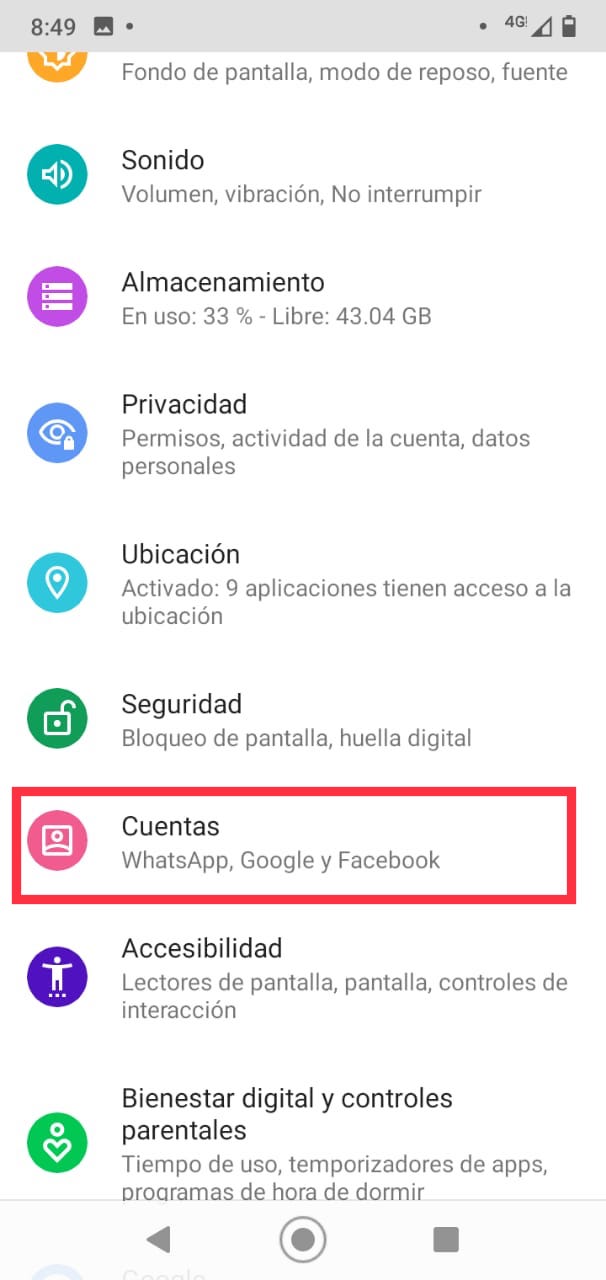Image resolution: width=606 pixels, height=1280 pixels.
Task: Open the partially visible Fondo de pantalla row
Action: pos(300,70)
